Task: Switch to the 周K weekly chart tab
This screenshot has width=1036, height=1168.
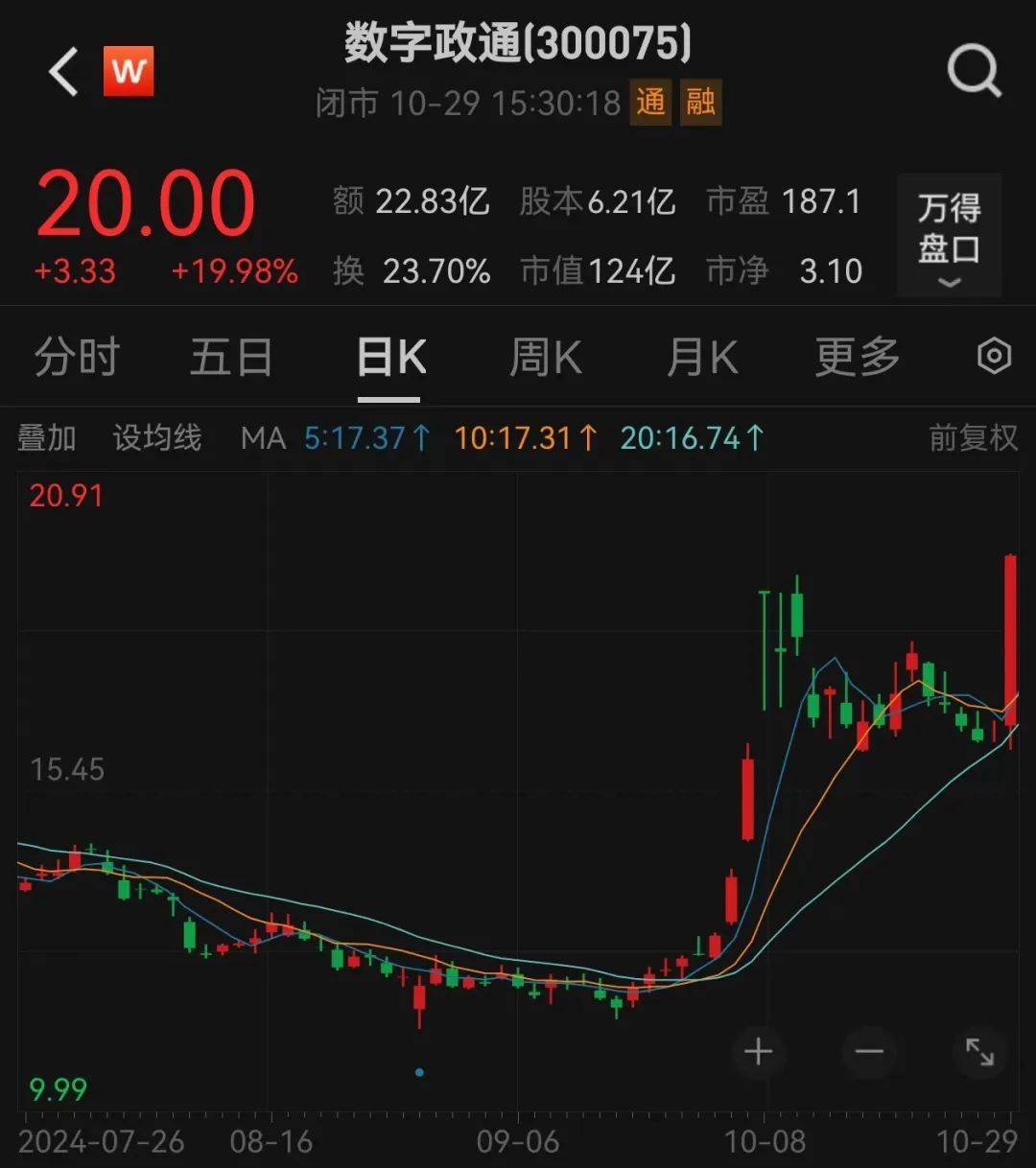Action: pyautogui.click(x=544, y=356)
